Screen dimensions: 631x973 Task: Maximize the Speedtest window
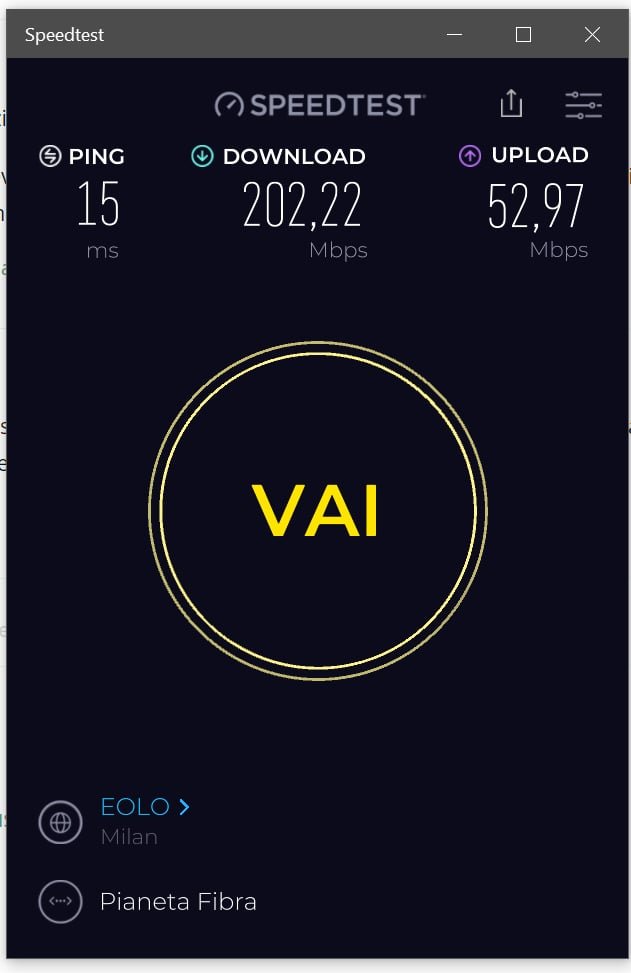[523, 35]
